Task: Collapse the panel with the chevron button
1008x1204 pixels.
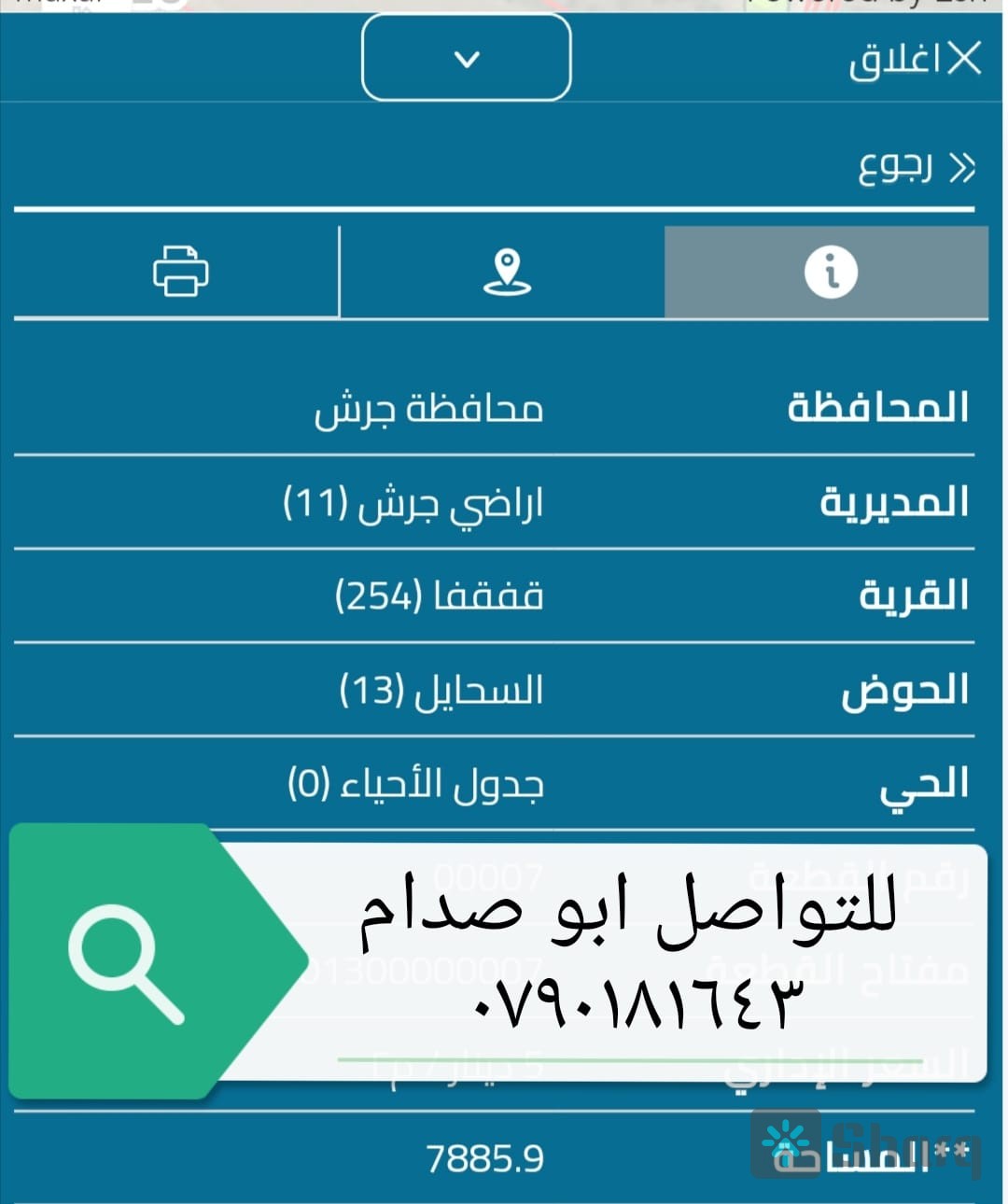Action: click(466, 58)
